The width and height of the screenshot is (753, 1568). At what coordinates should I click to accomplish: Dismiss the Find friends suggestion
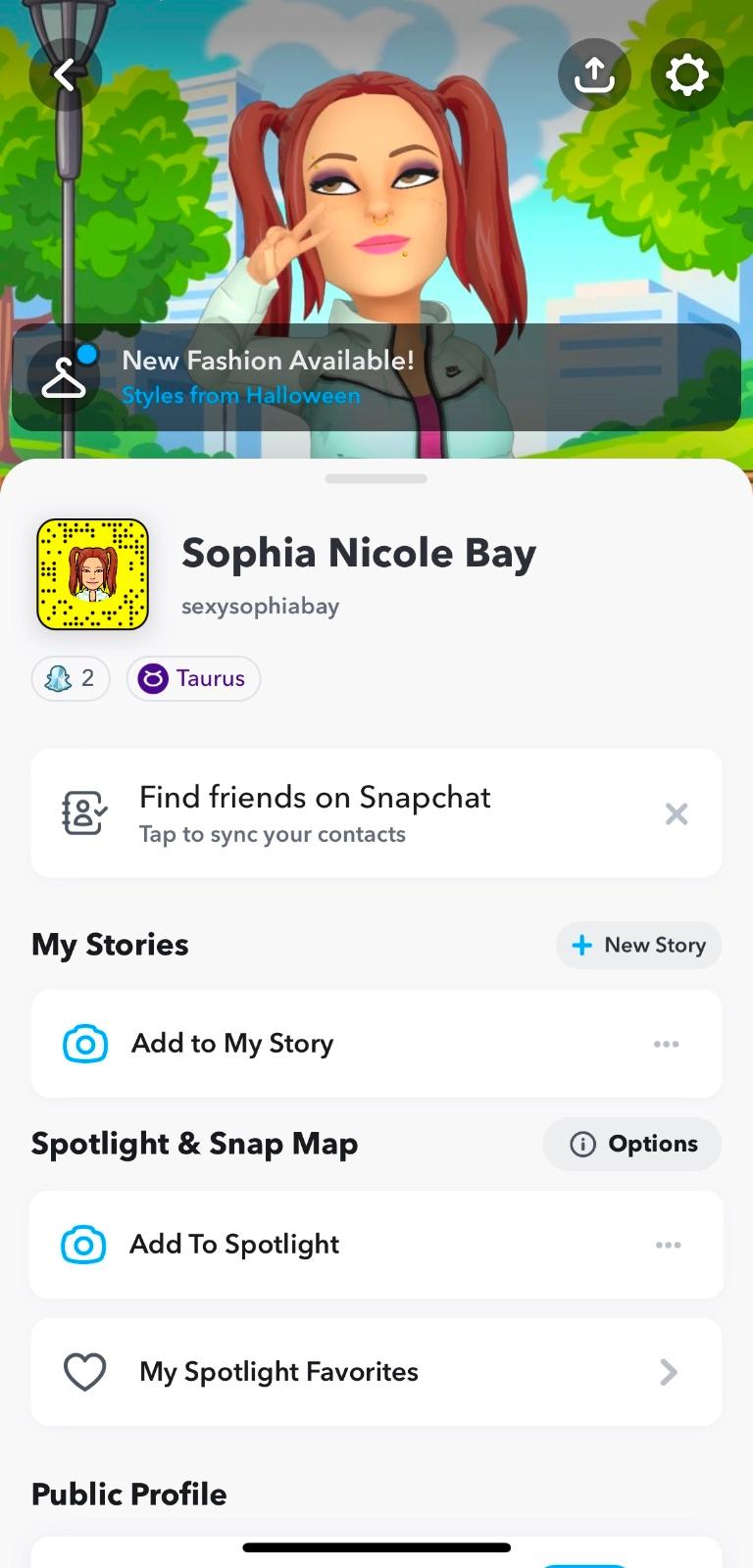[677, 813]
